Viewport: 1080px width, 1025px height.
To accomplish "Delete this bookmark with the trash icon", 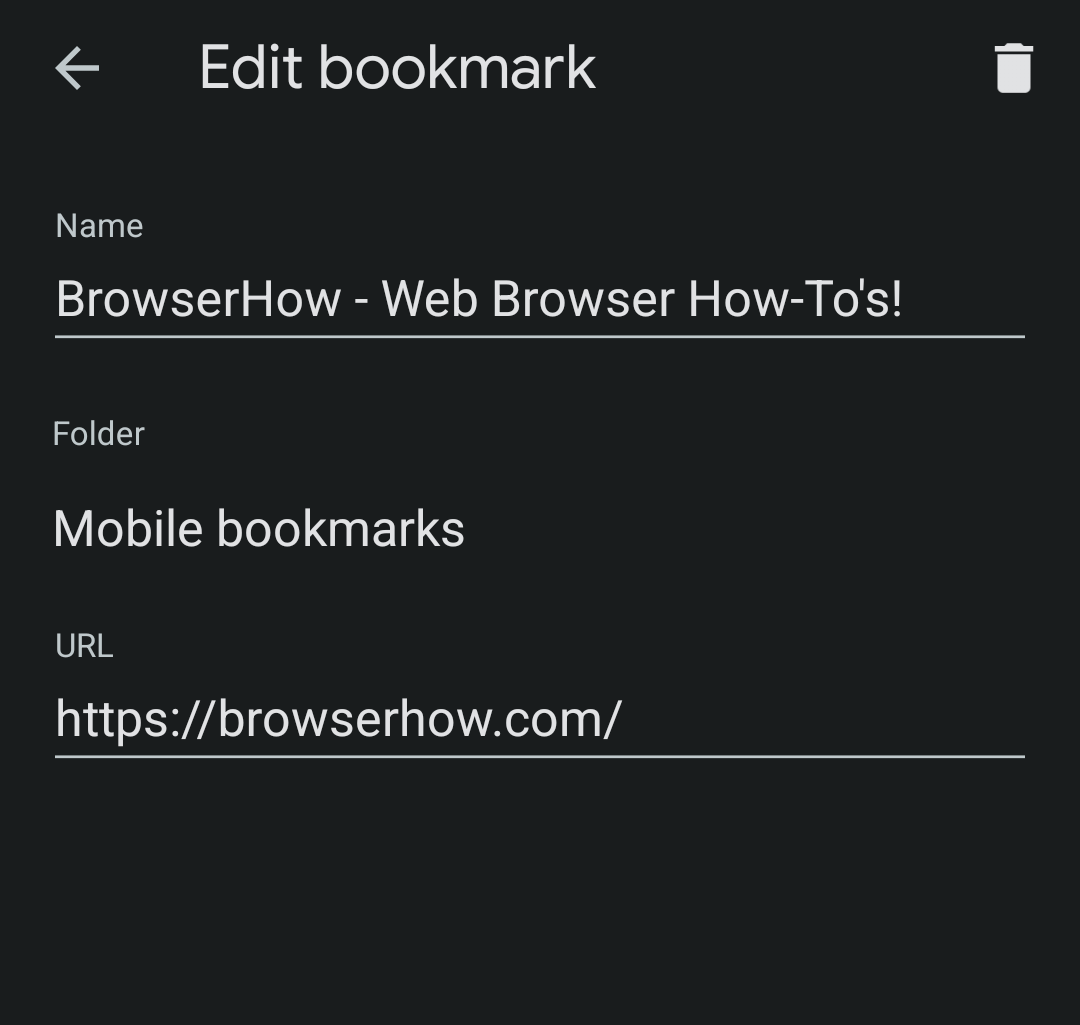I will (1012, 68).
